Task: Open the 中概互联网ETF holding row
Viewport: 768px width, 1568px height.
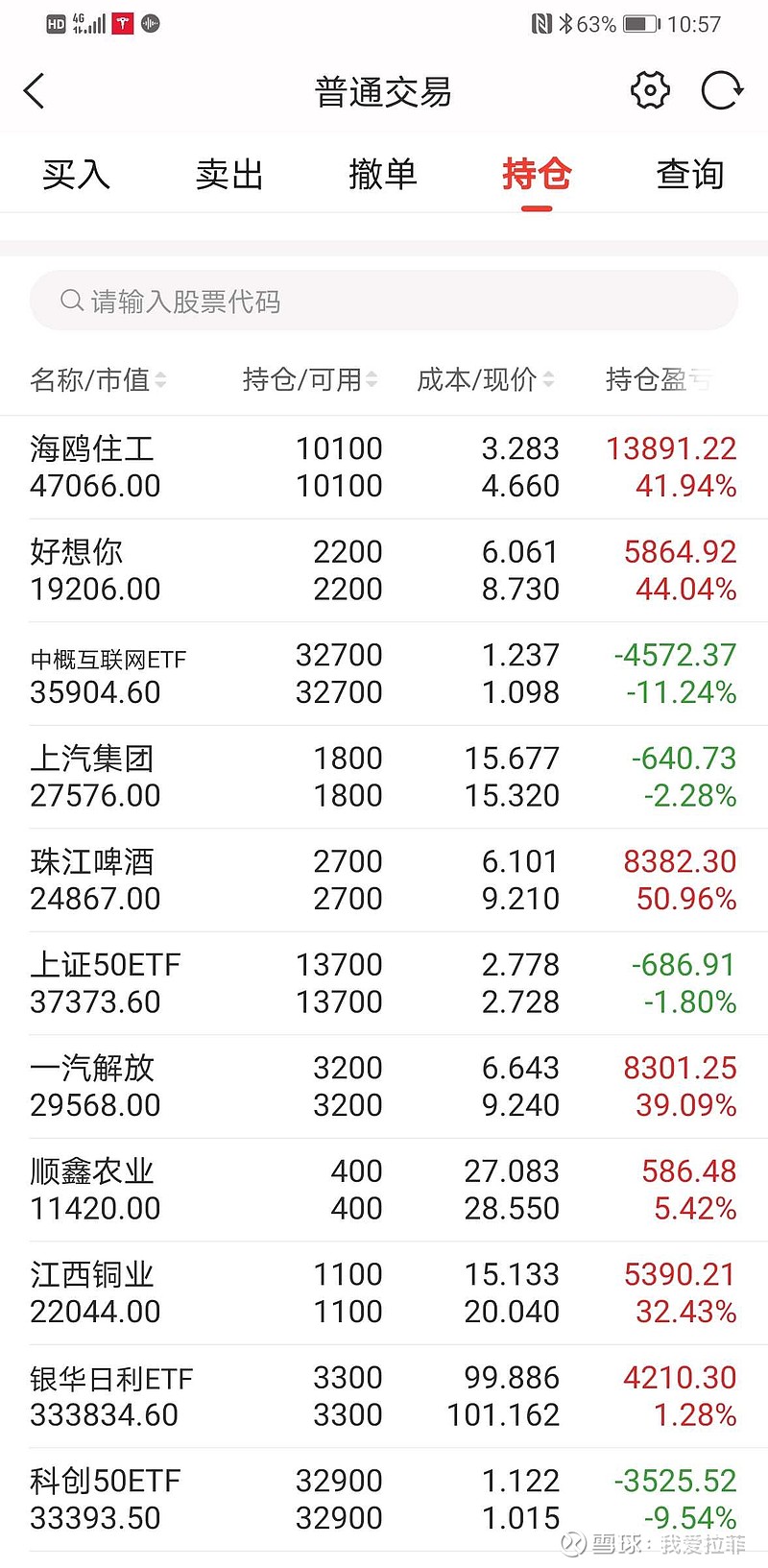Action: pos(384,674)
